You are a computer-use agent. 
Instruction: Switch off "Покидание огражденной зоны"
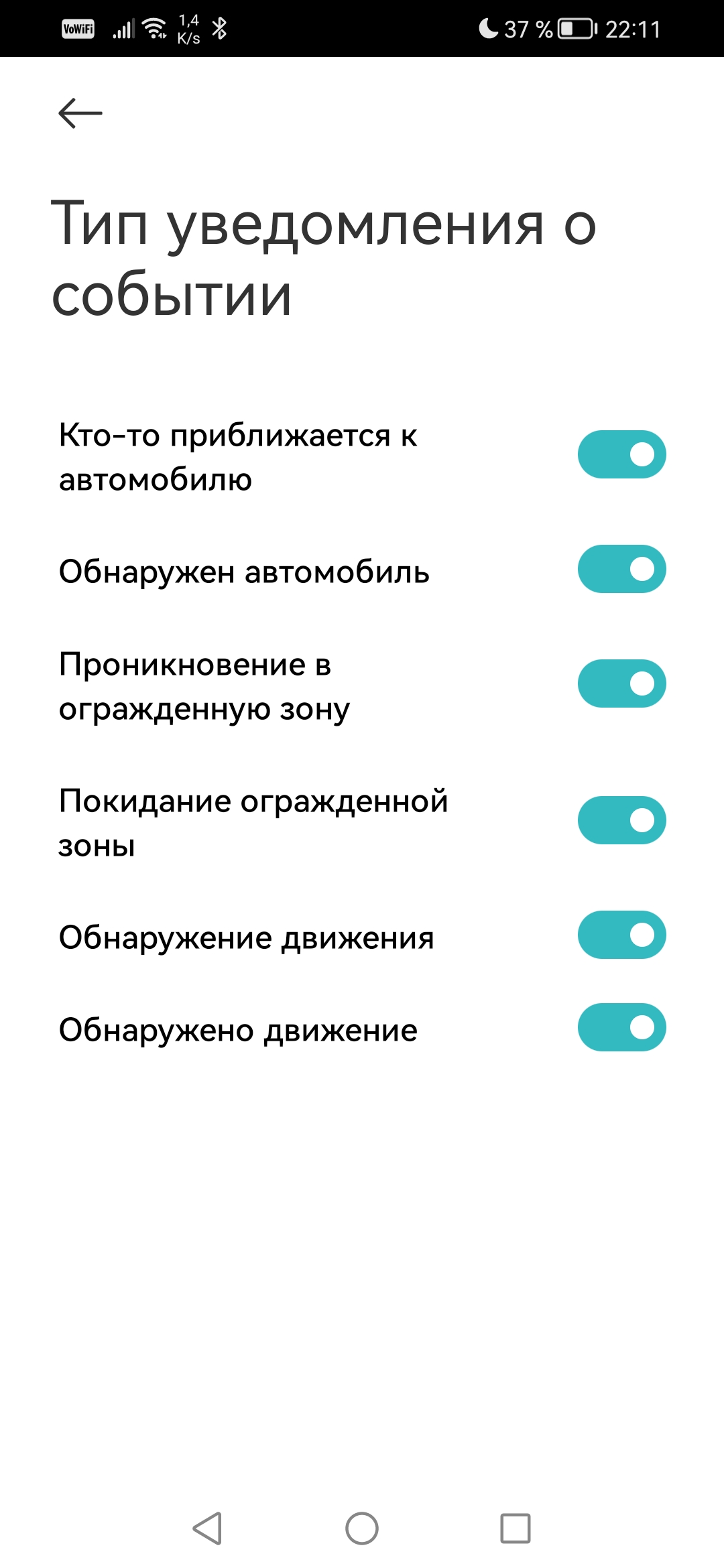pos(621,820)
